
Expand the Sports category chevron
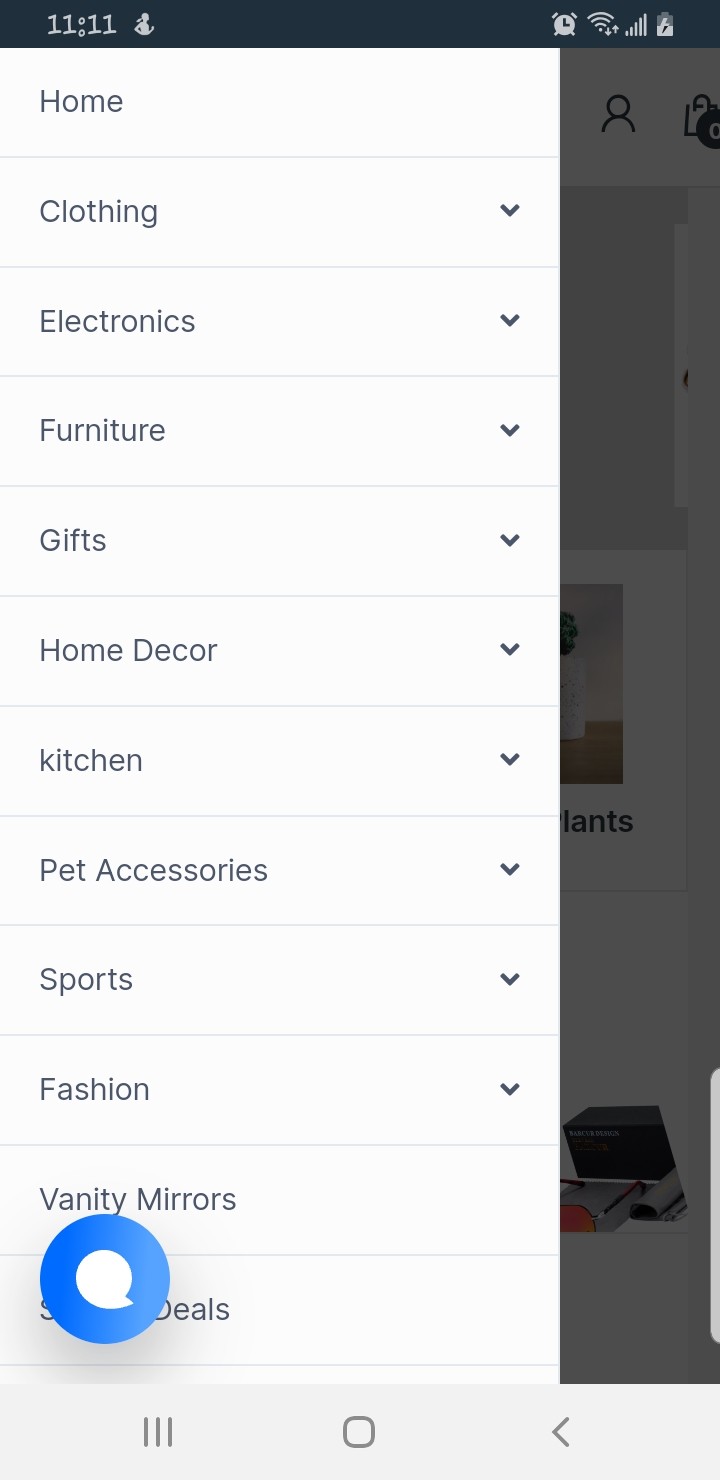coord(510,979)
